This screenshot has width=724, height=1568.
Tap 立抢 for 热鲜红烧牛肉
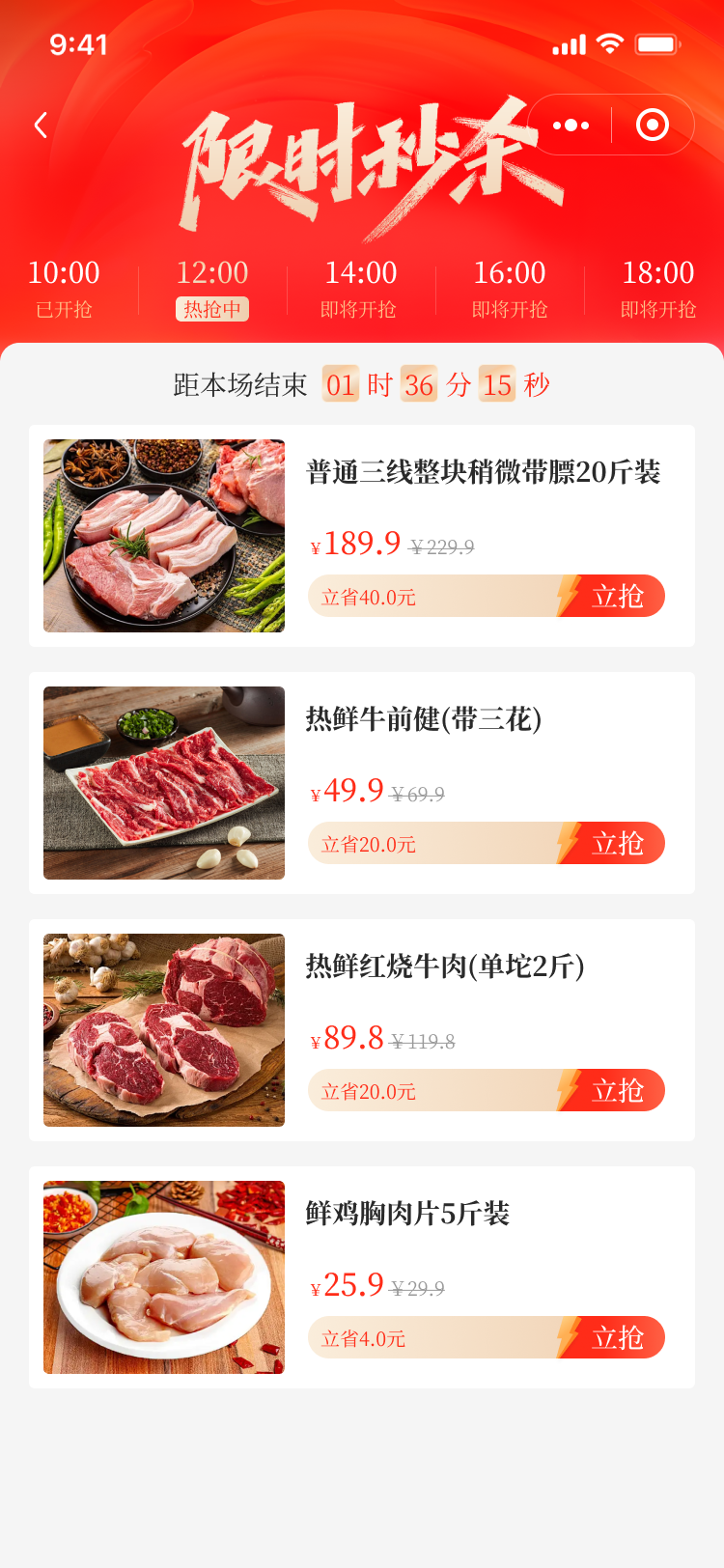tap(616, 1090)
